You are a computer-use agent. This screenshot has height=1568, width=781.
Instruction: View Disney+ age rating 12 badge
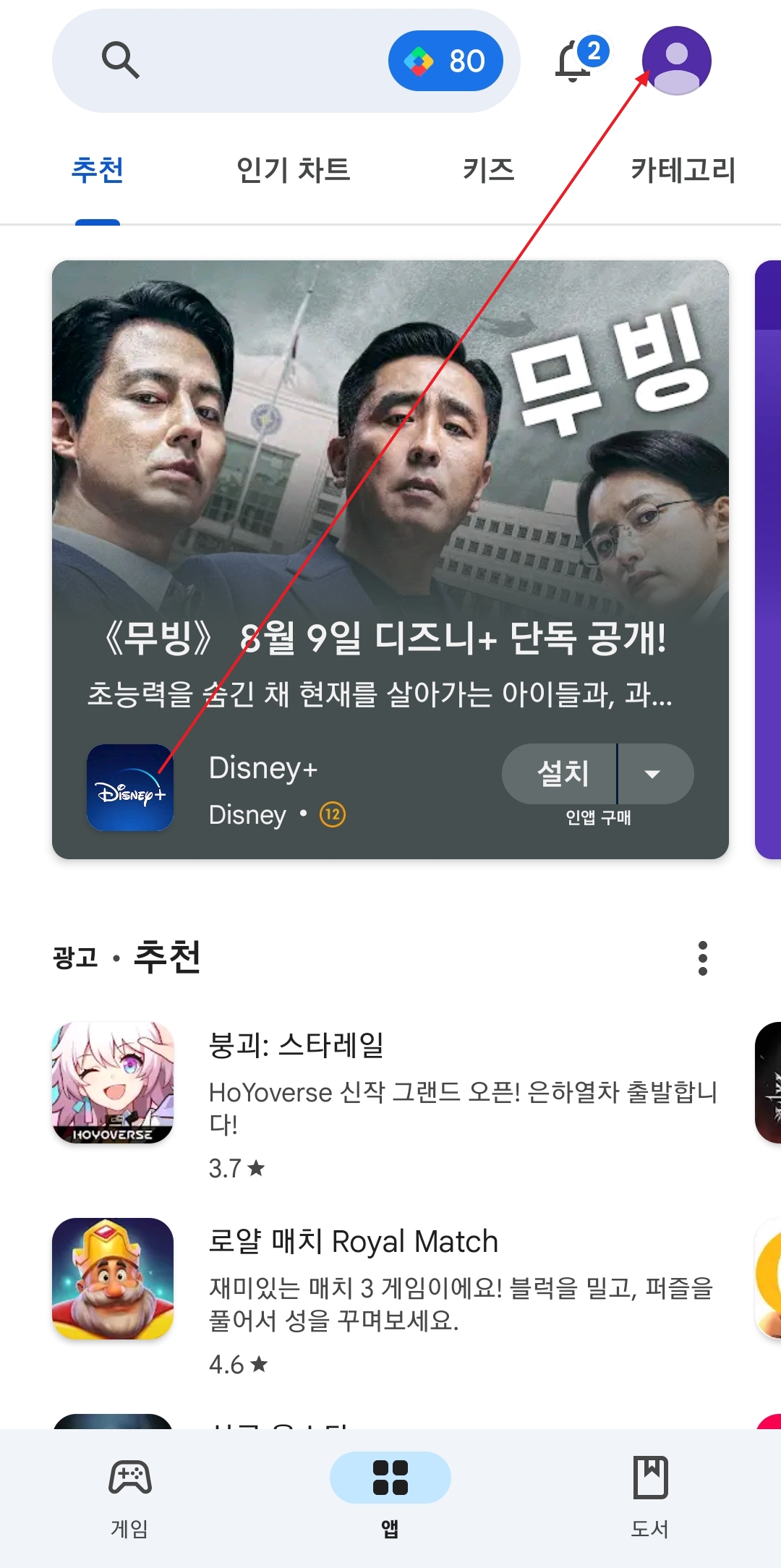pyautogui.click(x=333, y=815)
